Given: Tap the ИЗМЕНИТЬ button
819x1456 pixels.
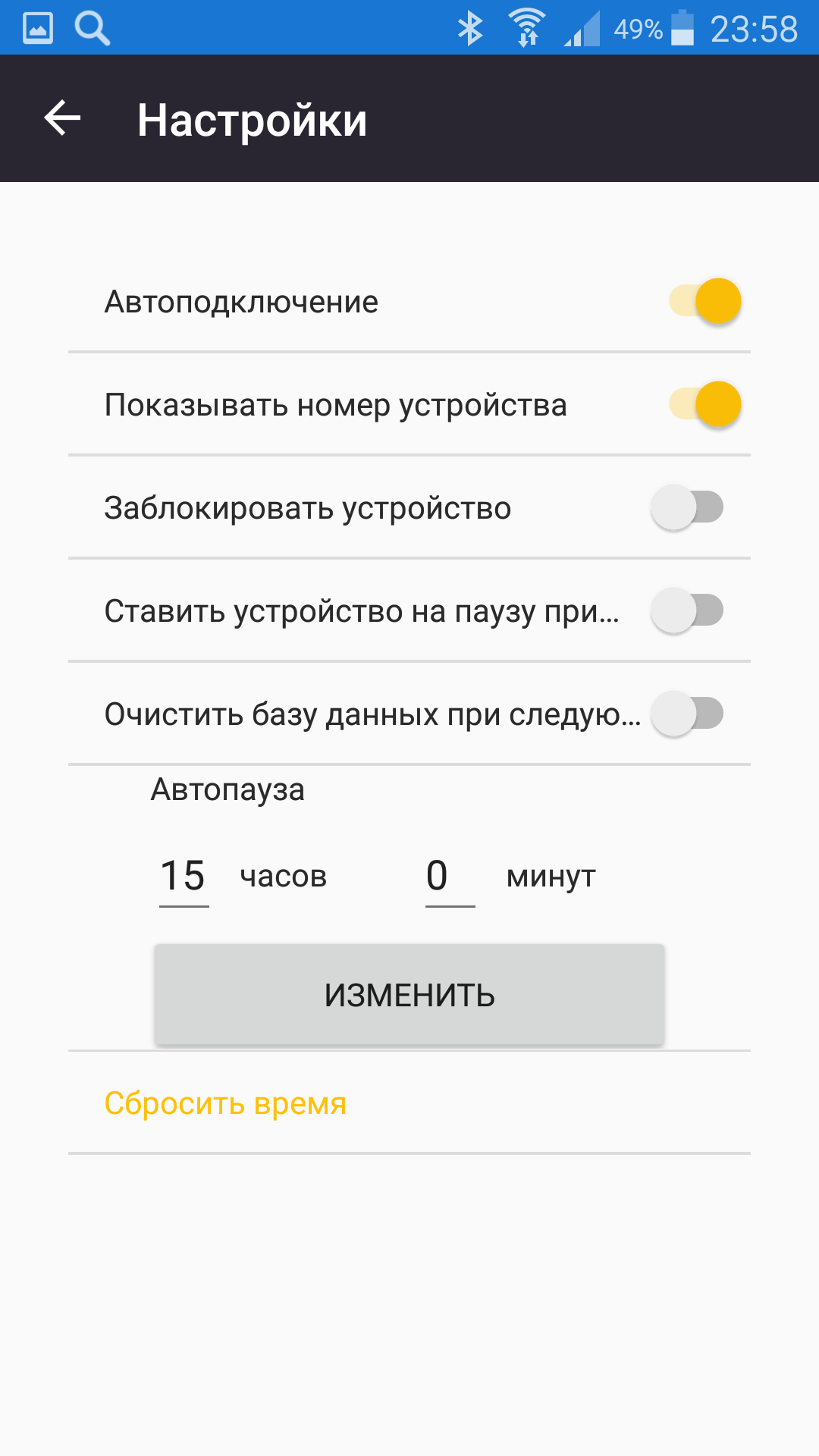Looking at the screenshot, I should (x=409, y=995).
